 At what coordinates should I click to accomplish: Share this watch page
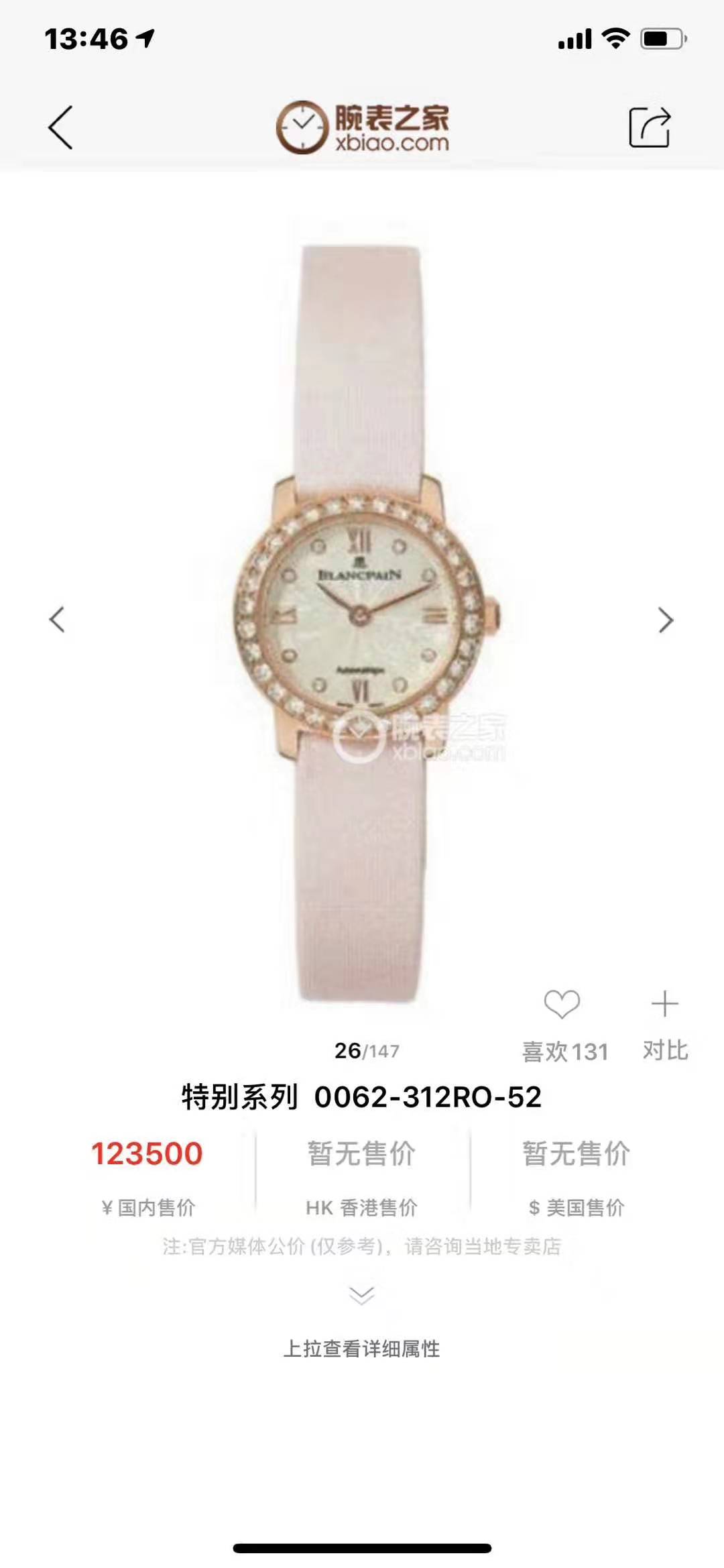649,127
